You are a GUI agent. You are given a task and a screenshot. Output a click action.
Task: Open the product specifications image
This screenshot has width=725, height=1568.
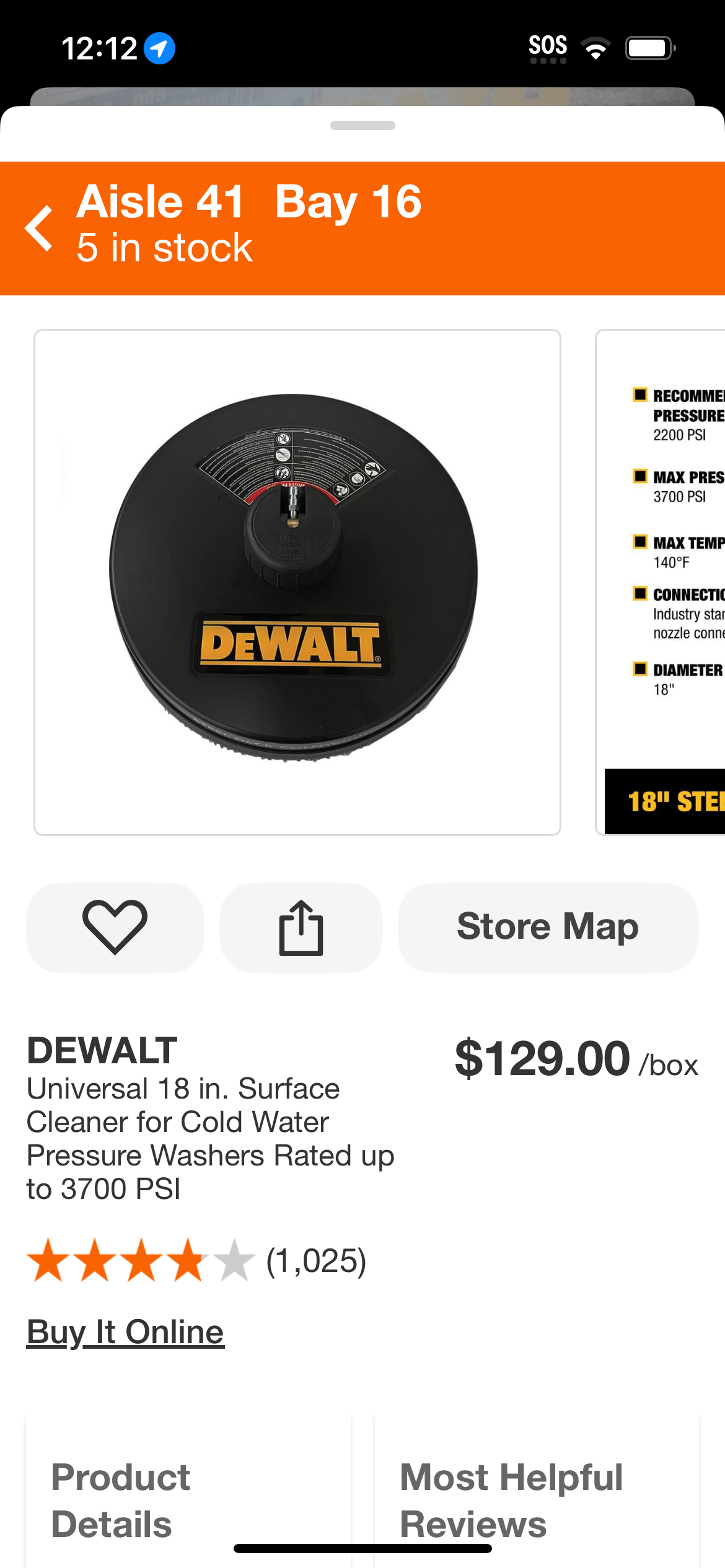(x=661, y=582)
